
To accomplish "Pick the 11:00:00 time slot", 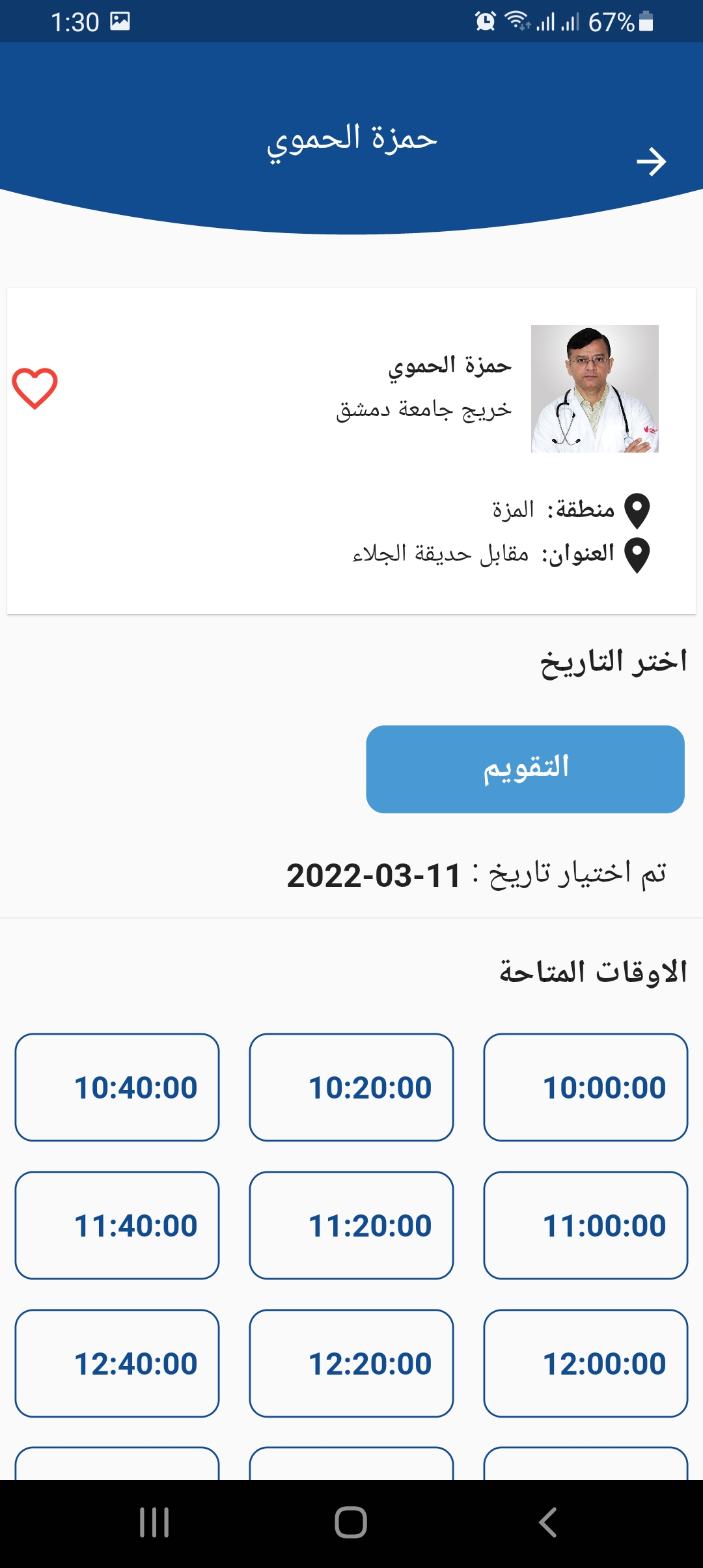I will (x=586, y=1225).
